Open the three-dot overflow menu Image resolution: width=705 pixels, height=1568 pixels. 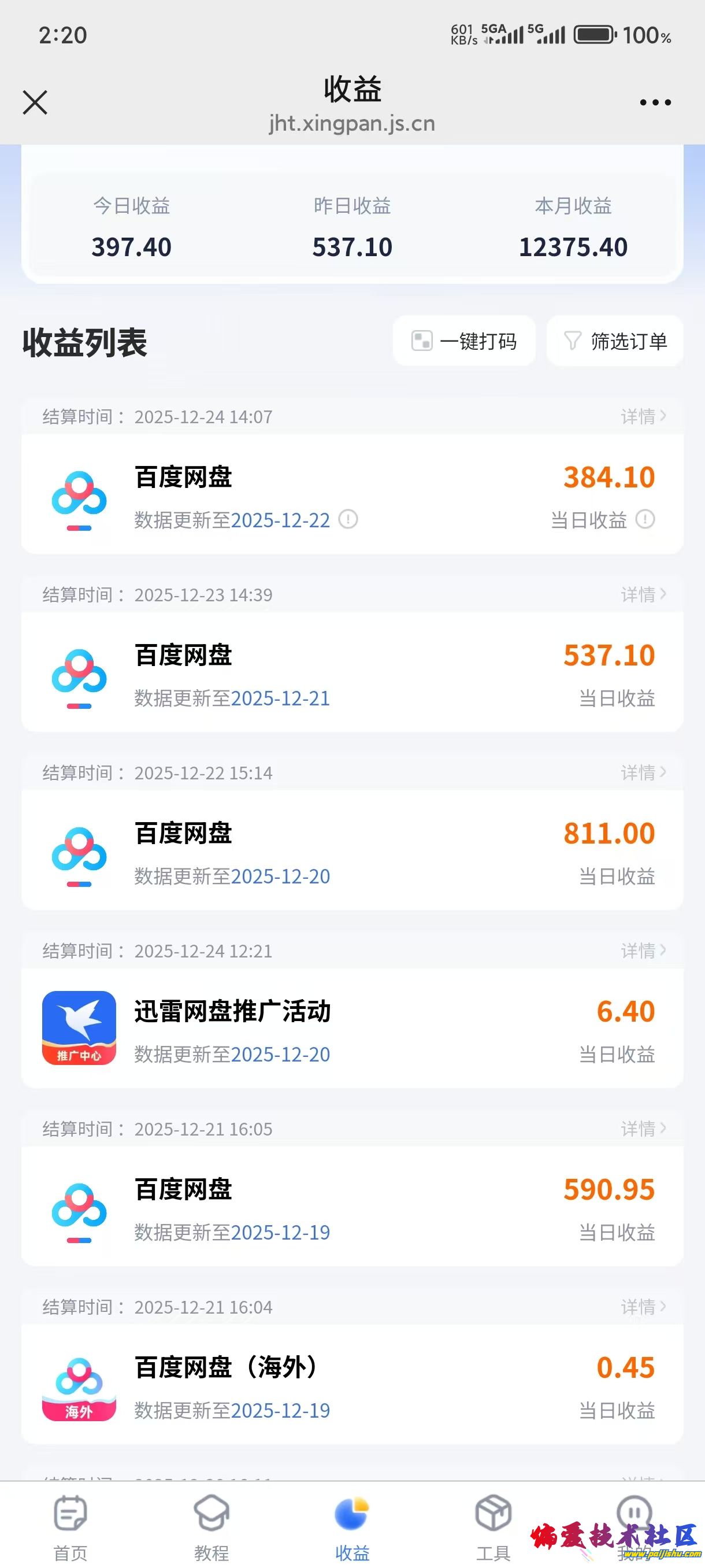(655, 102)
